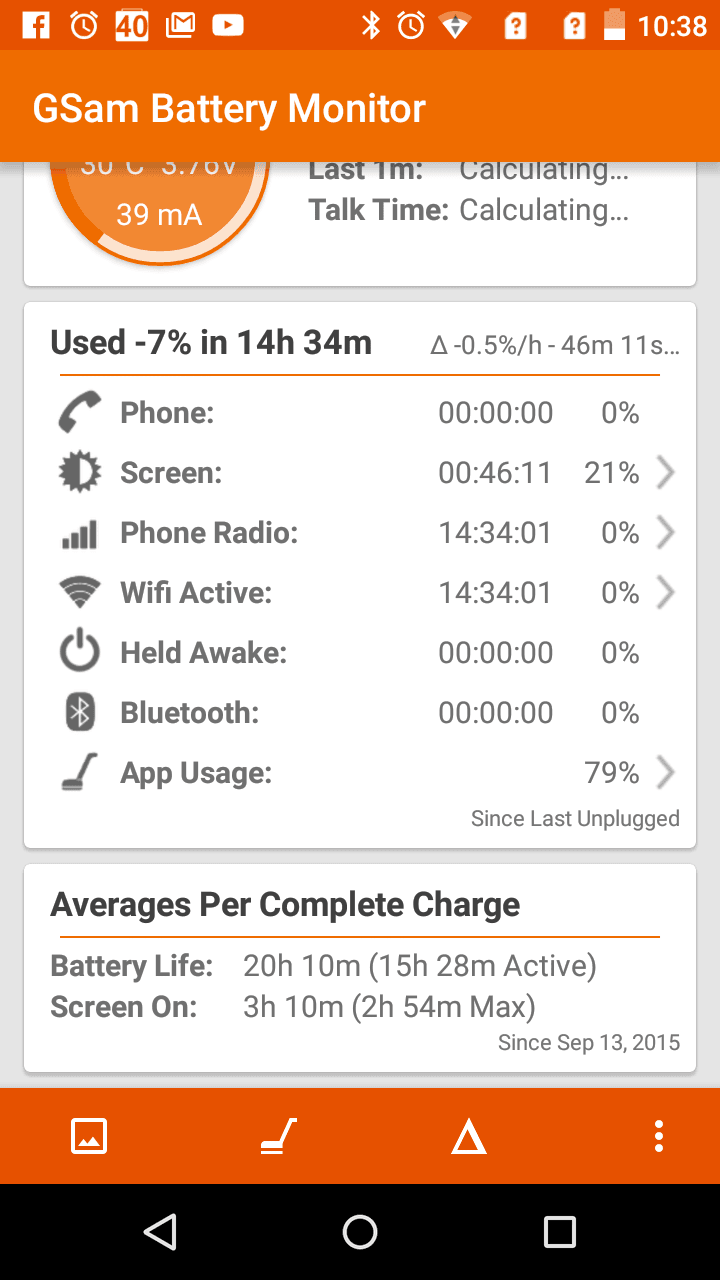
Task: Tap the picture icon in bottom toolbar
Action: coord(89,1136)
